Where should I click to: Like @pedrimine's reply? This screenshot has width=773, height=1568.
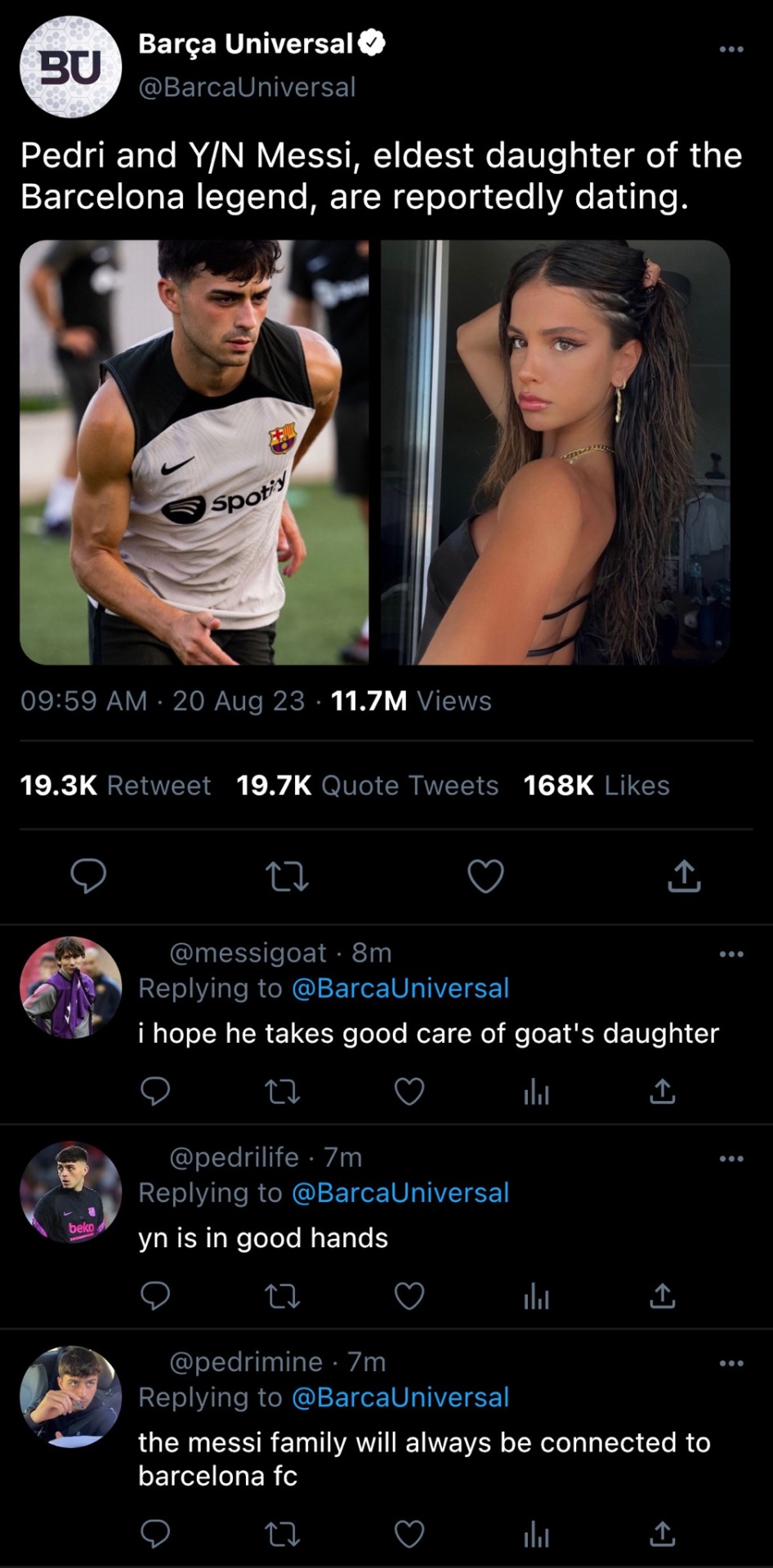coord(409,1535)
